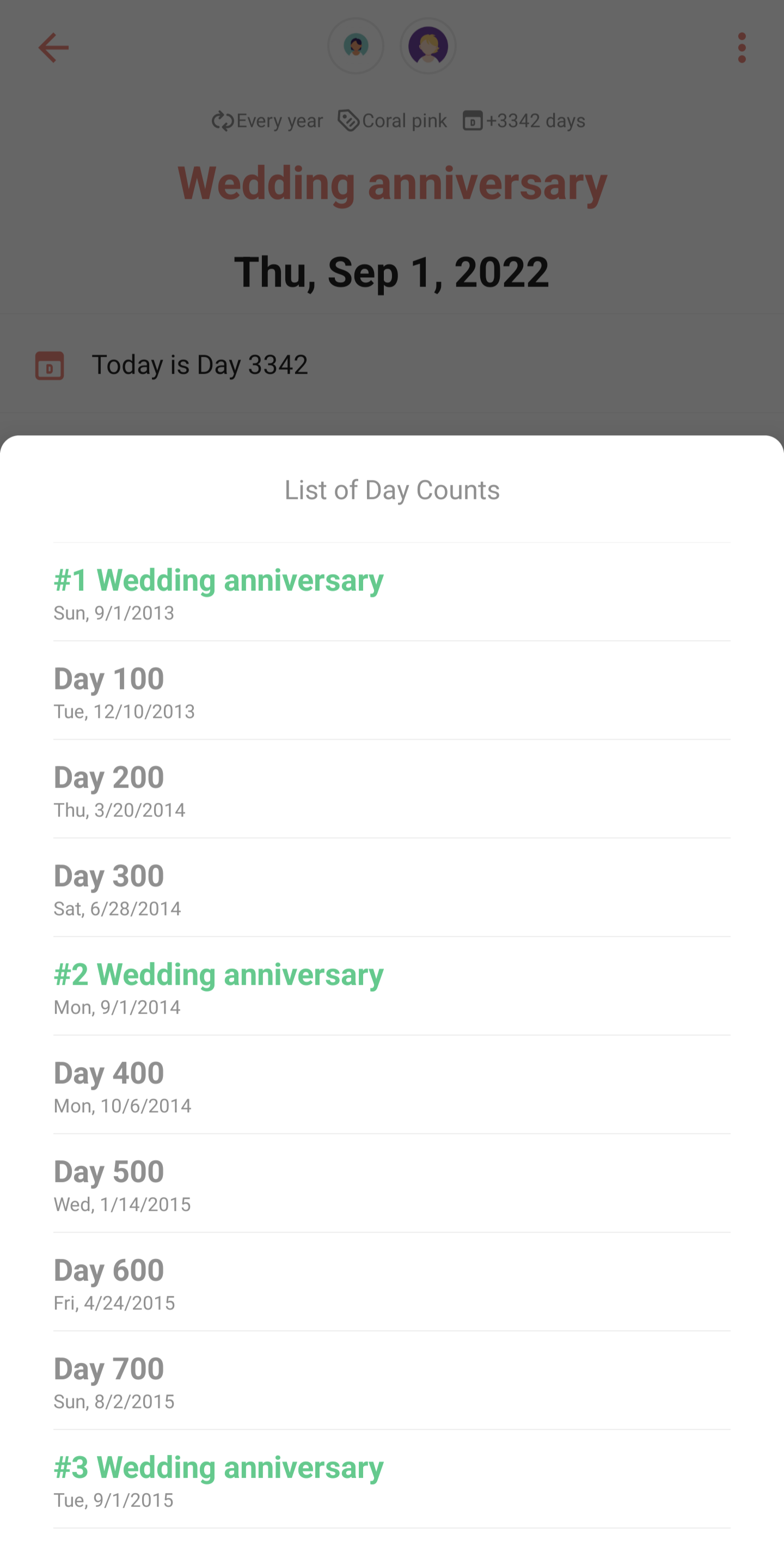
Task: Open the three-dot overflow menu
Action: 742,47
